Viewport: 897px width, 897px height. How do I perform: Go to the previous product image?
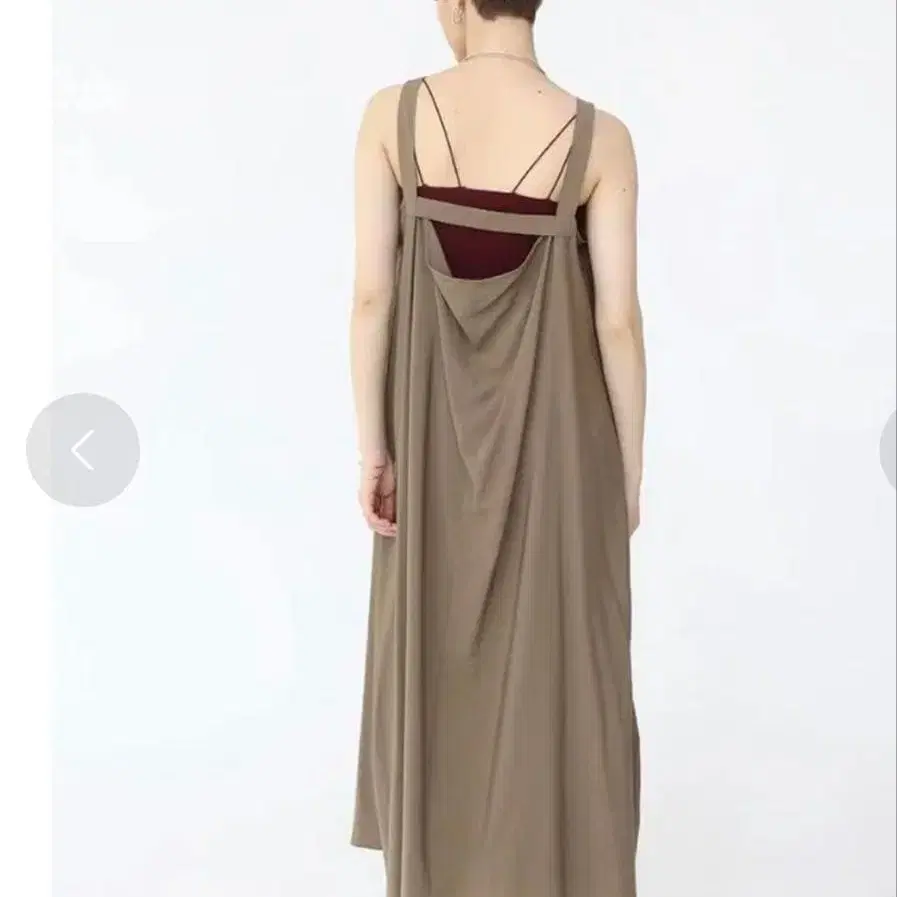tap(83, 450)
